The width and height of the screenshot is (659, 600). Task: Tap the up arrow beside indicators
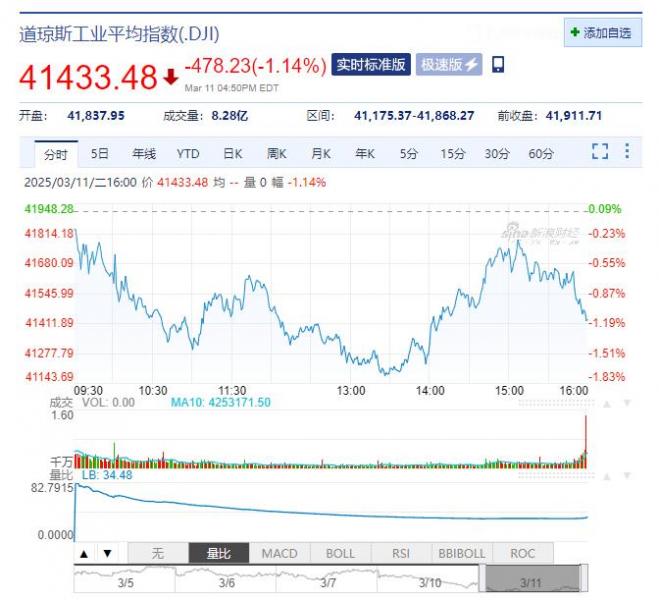click(84, 553)
